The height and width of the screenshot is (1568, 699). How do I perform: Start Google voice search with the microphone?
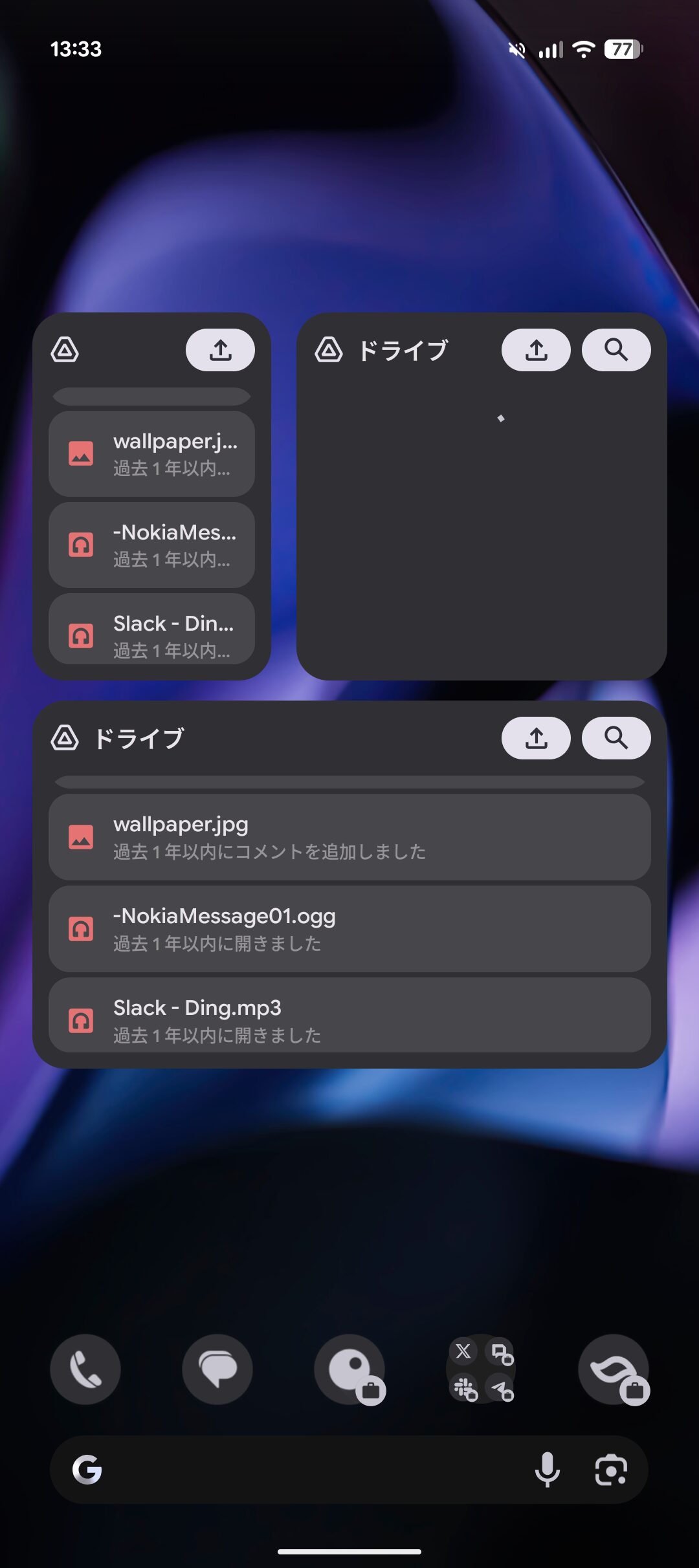click(547, 1470)
